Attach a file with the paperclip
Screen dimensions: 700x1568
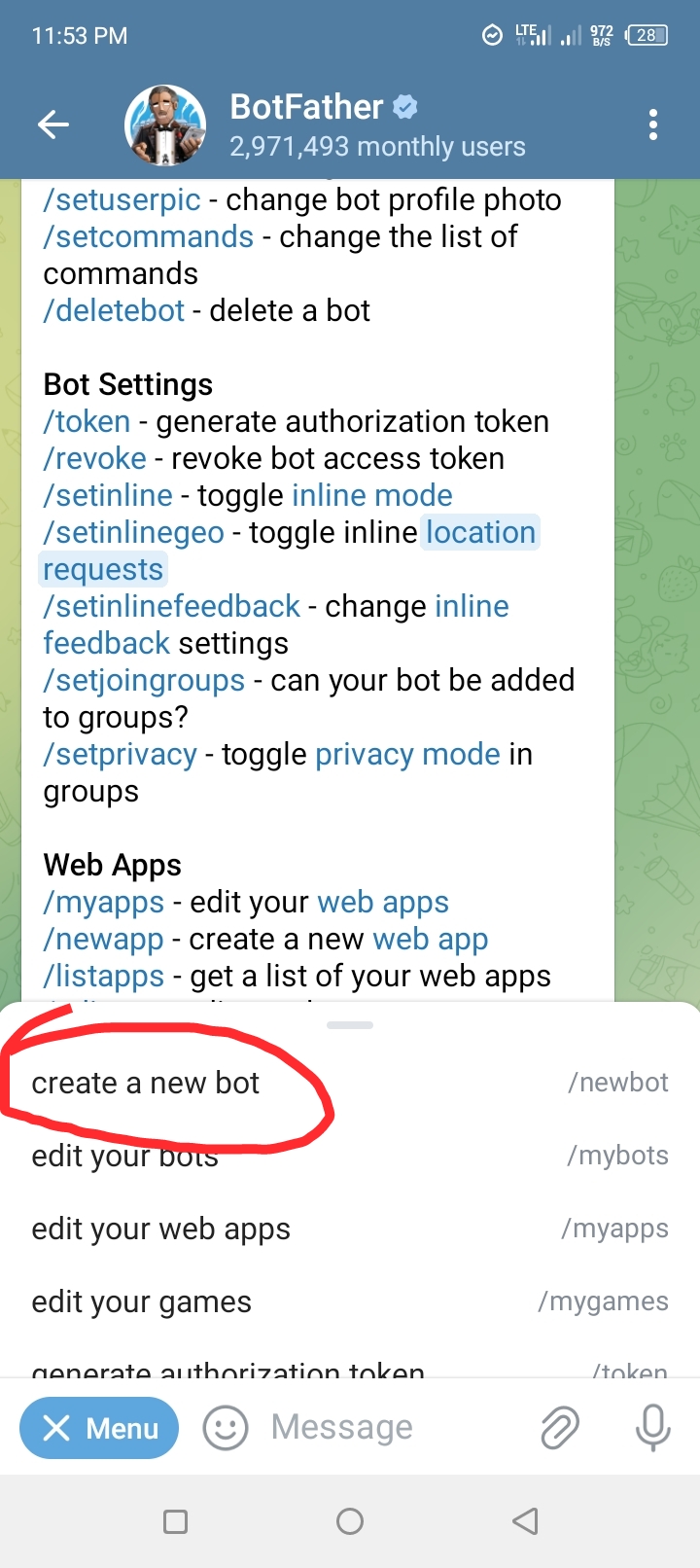560,1428
